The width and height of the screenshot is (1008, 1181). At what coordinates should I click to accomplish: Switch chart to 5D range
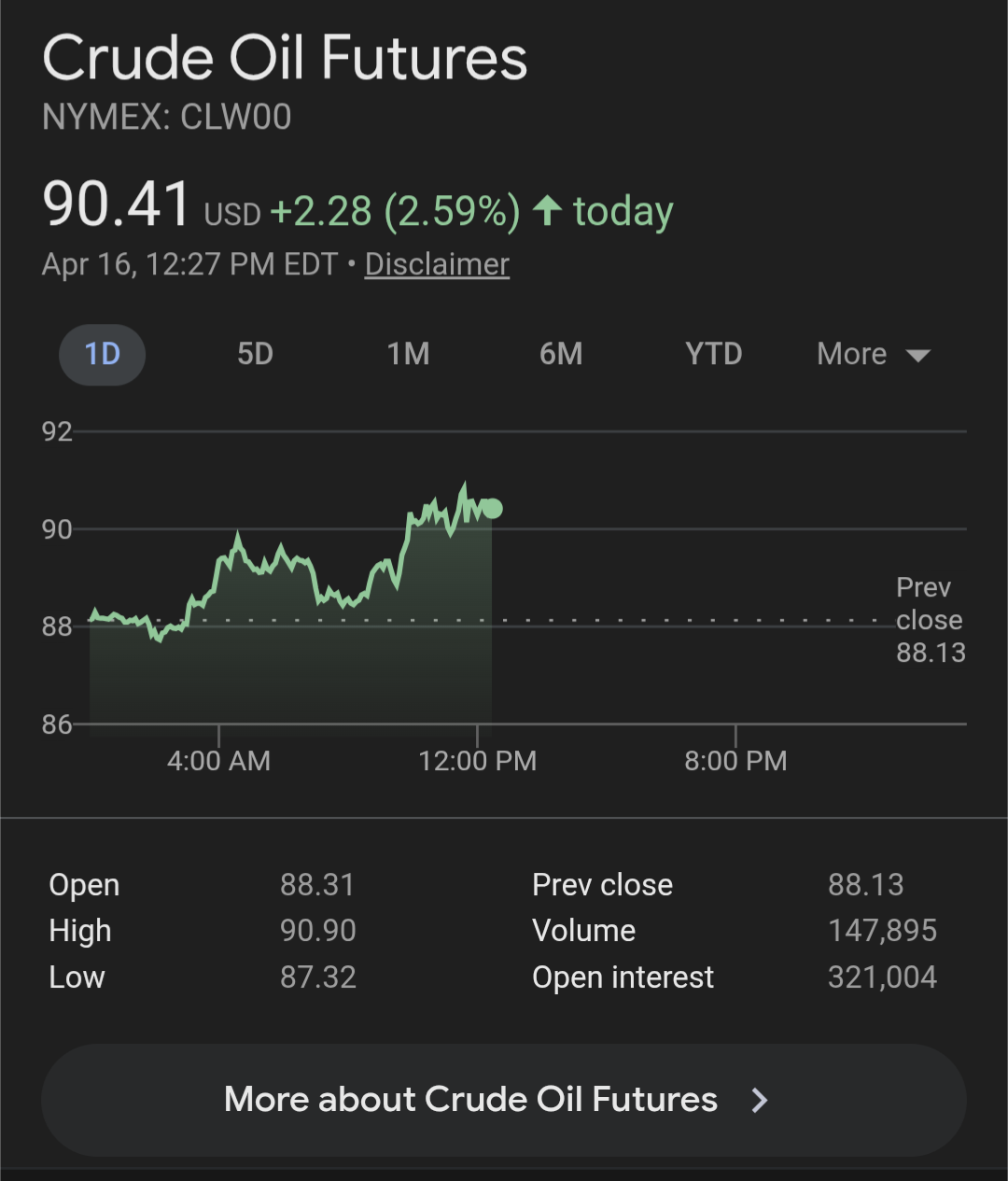(x=255, y=355)
